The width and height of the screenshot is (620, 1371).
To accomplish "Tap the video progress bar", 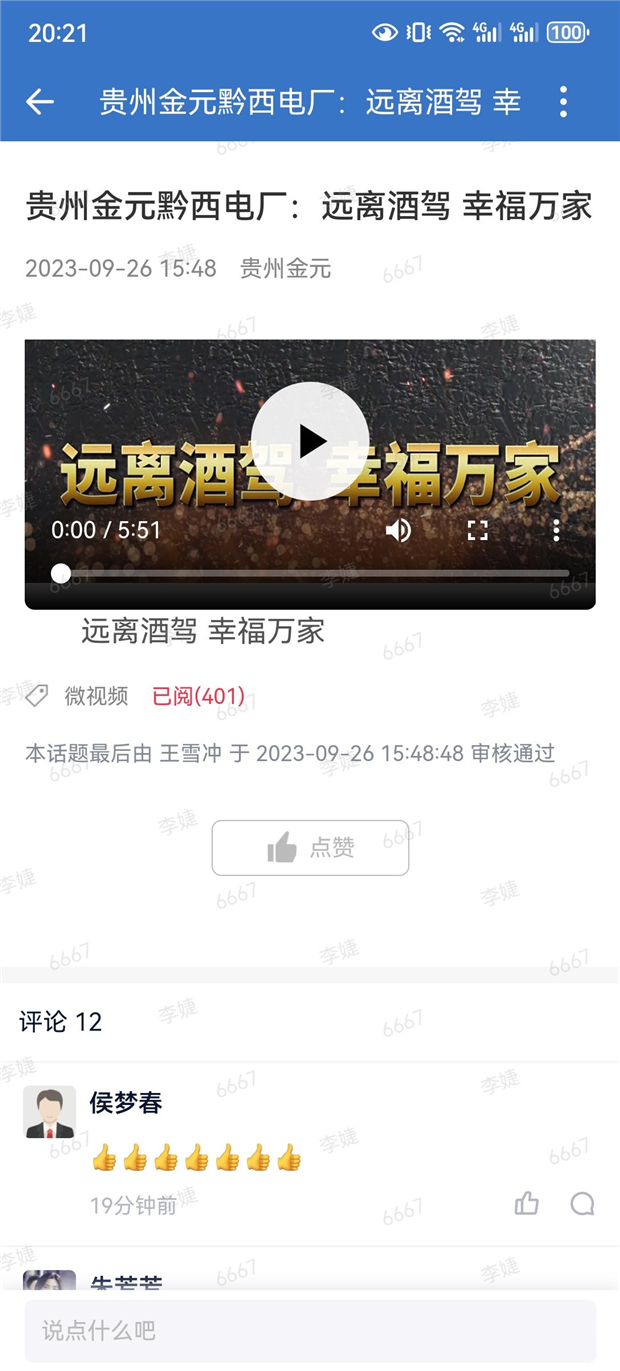I will click(310, 573).
